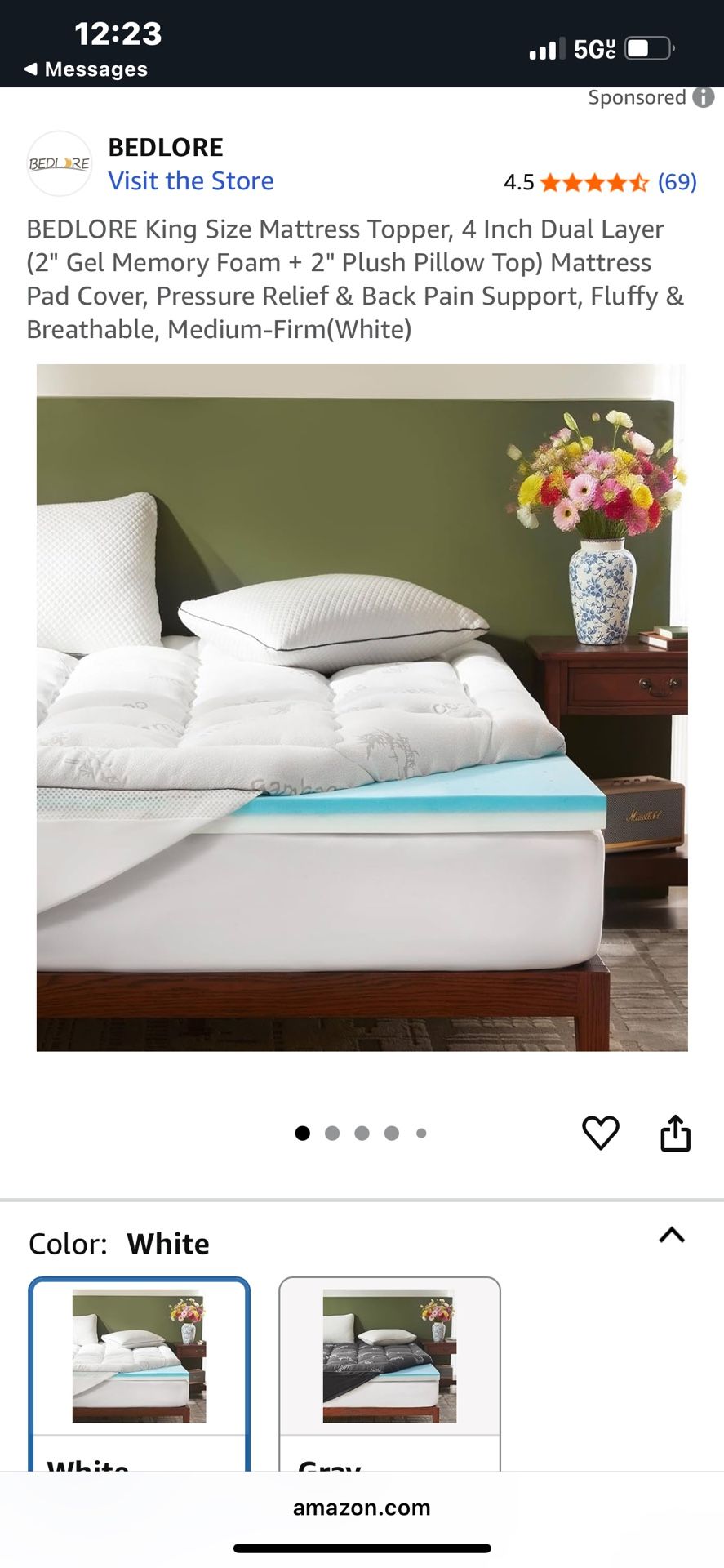Open the main mattress topper photo
Viewport: 724px width, 1568px height.
pos(362,707)
